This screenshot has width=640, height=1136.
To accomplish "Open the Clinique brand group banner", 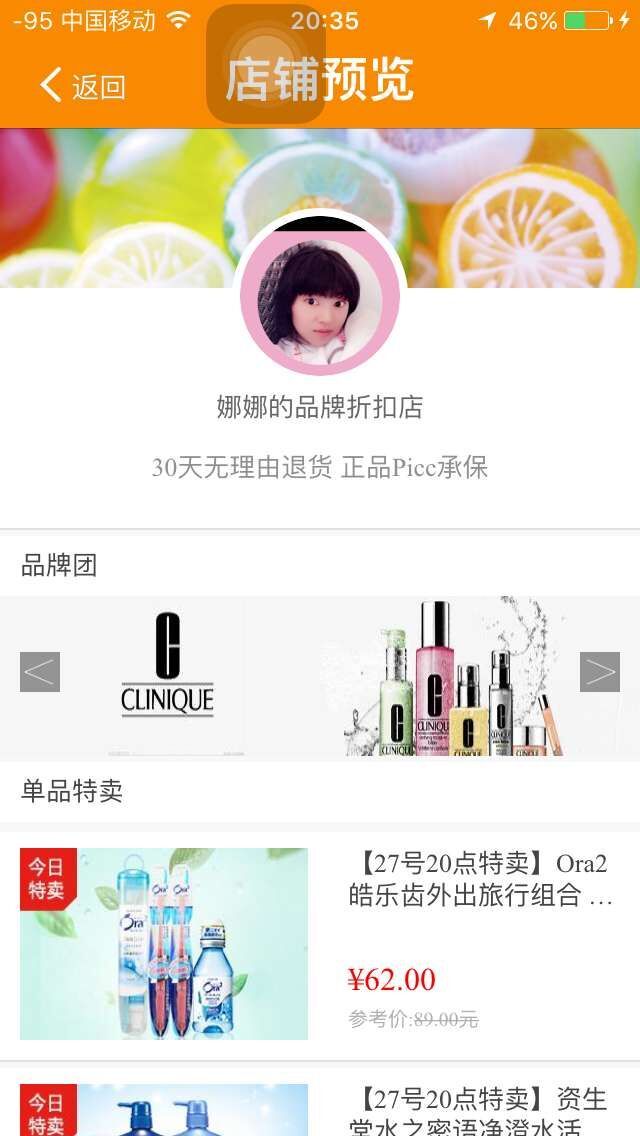I will click(320, 677).
